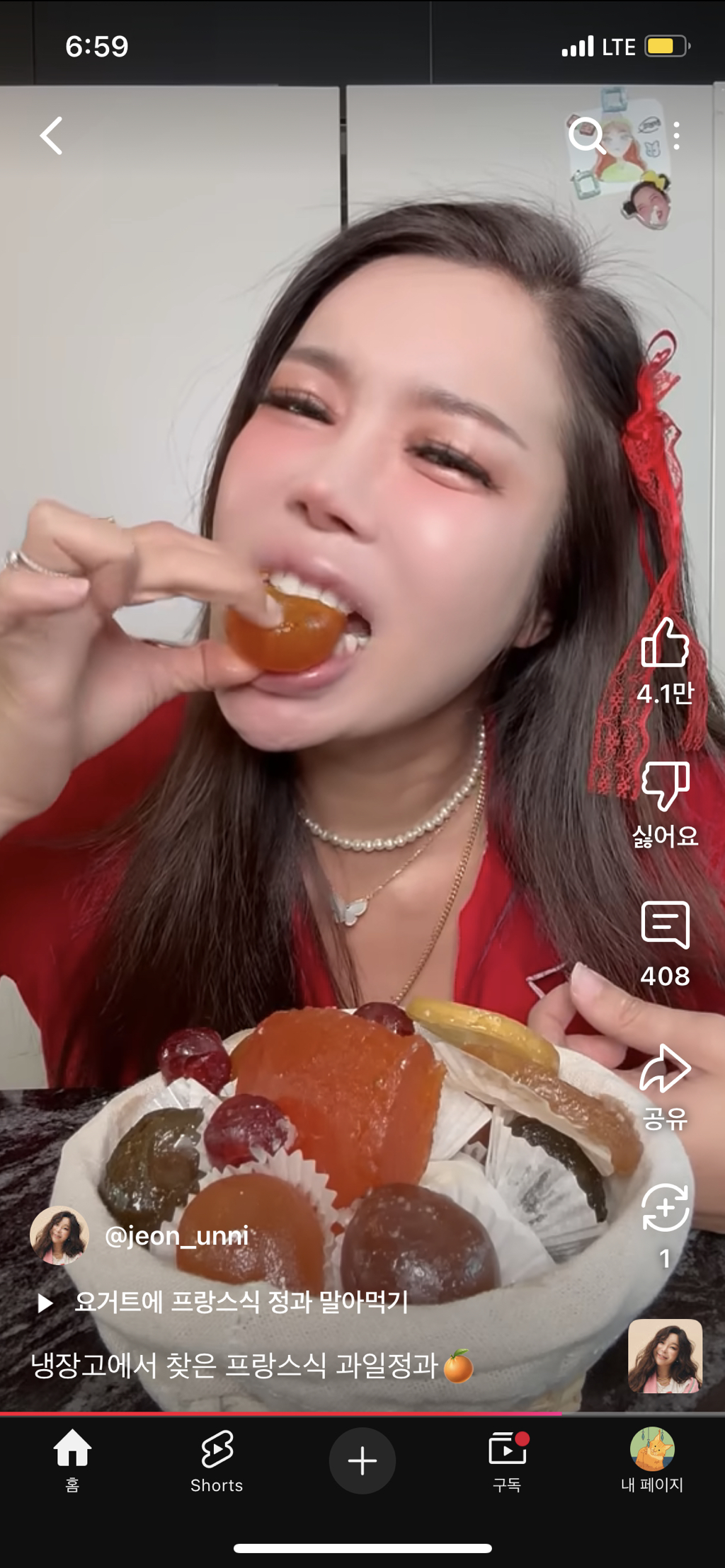Open the linked video 요거트에 프랑스식 정과 말아먹기
Image resolution: width=725 pixels, height=1568 pixels.
coord(241,1302)
